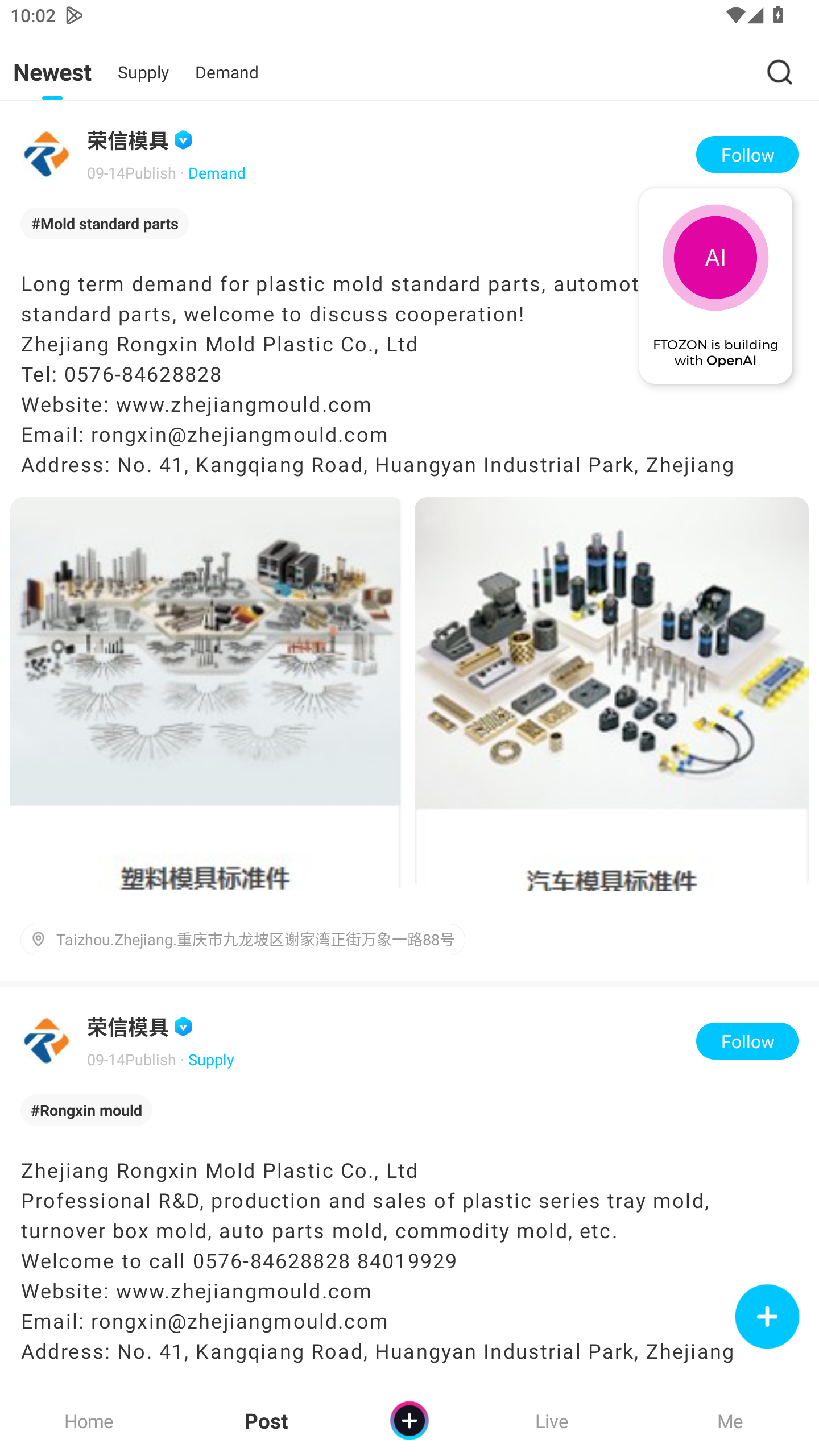Switch to the Live tab
Image resolution: width=819 pixels, height=1456 pixels.
click(551, 1421)
